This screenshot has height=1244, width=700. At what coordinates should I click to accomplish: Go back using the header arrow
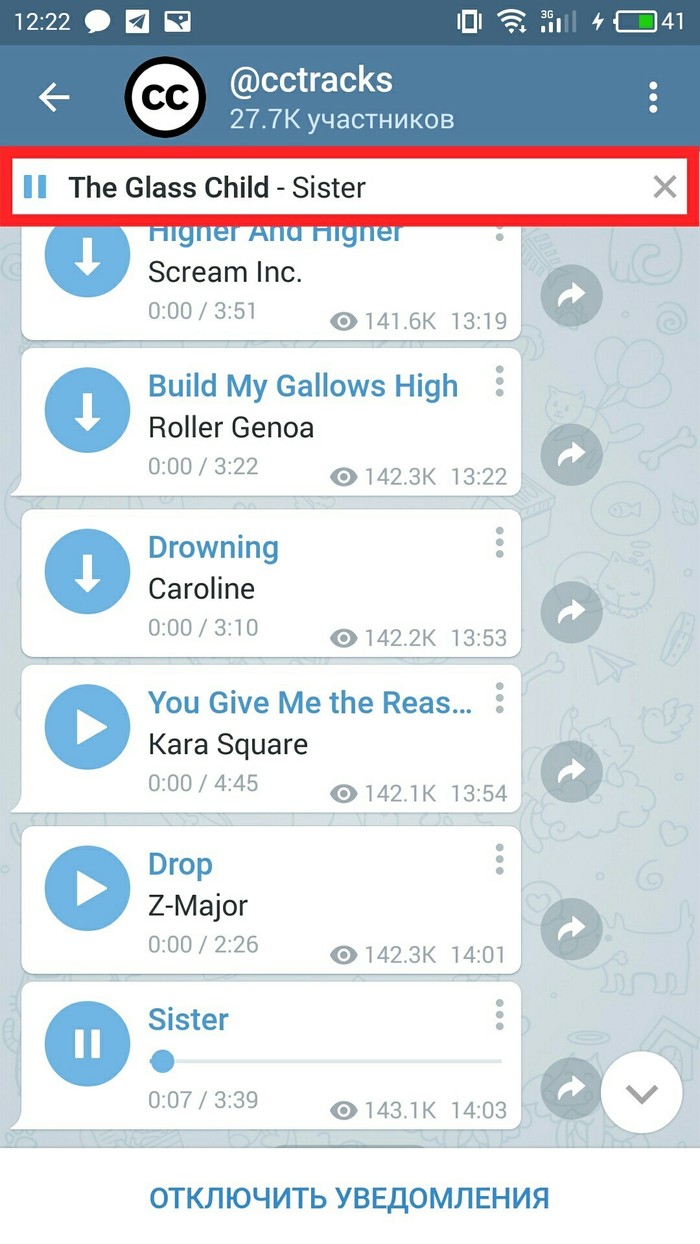click(x=54, y=97)
